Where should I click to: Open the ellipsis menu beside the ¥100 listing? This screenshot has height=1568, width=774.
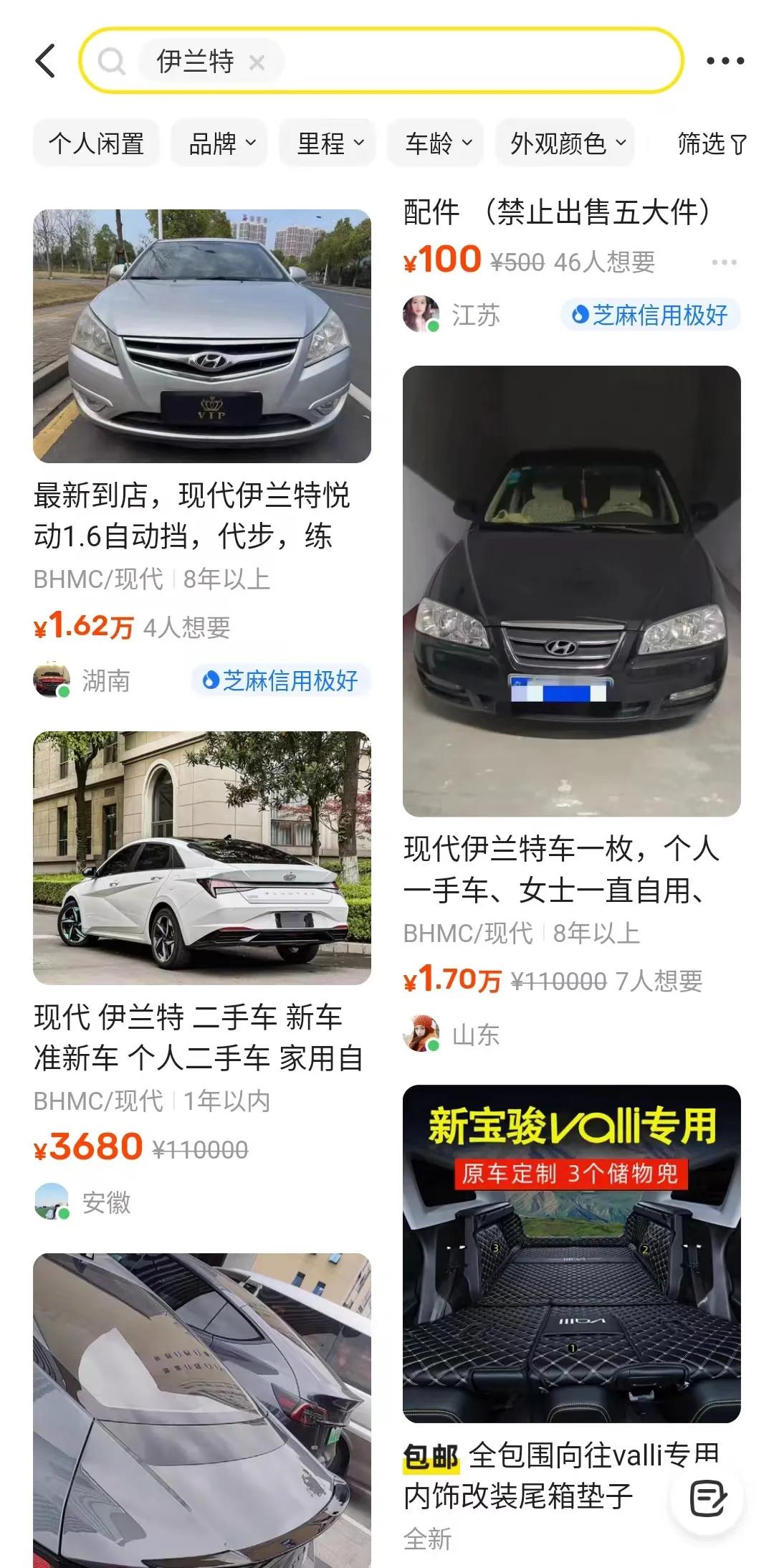click(x=726, y=262)
